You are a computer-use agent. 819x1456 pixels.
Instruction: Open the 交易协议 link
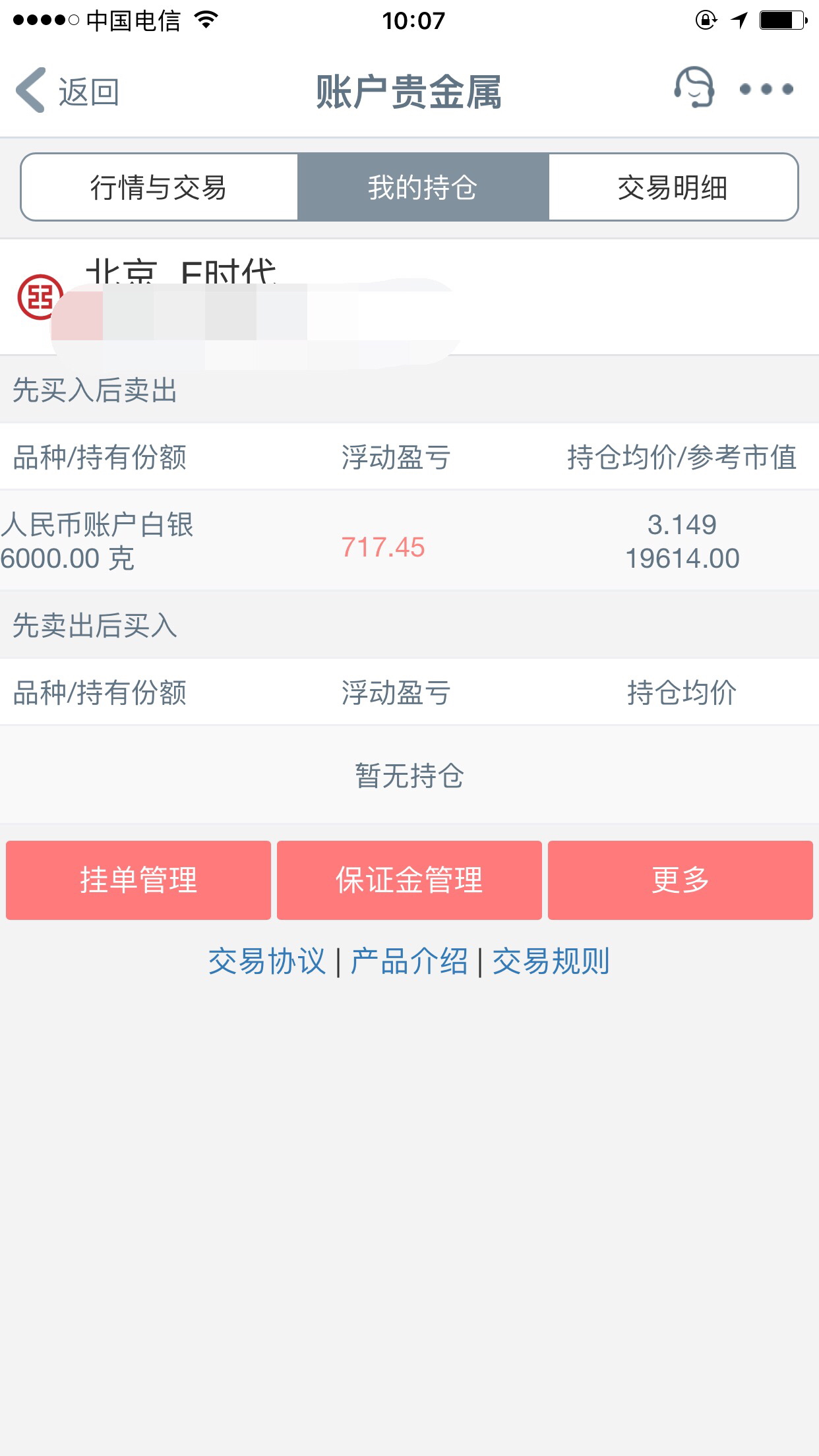pos(267,961)
